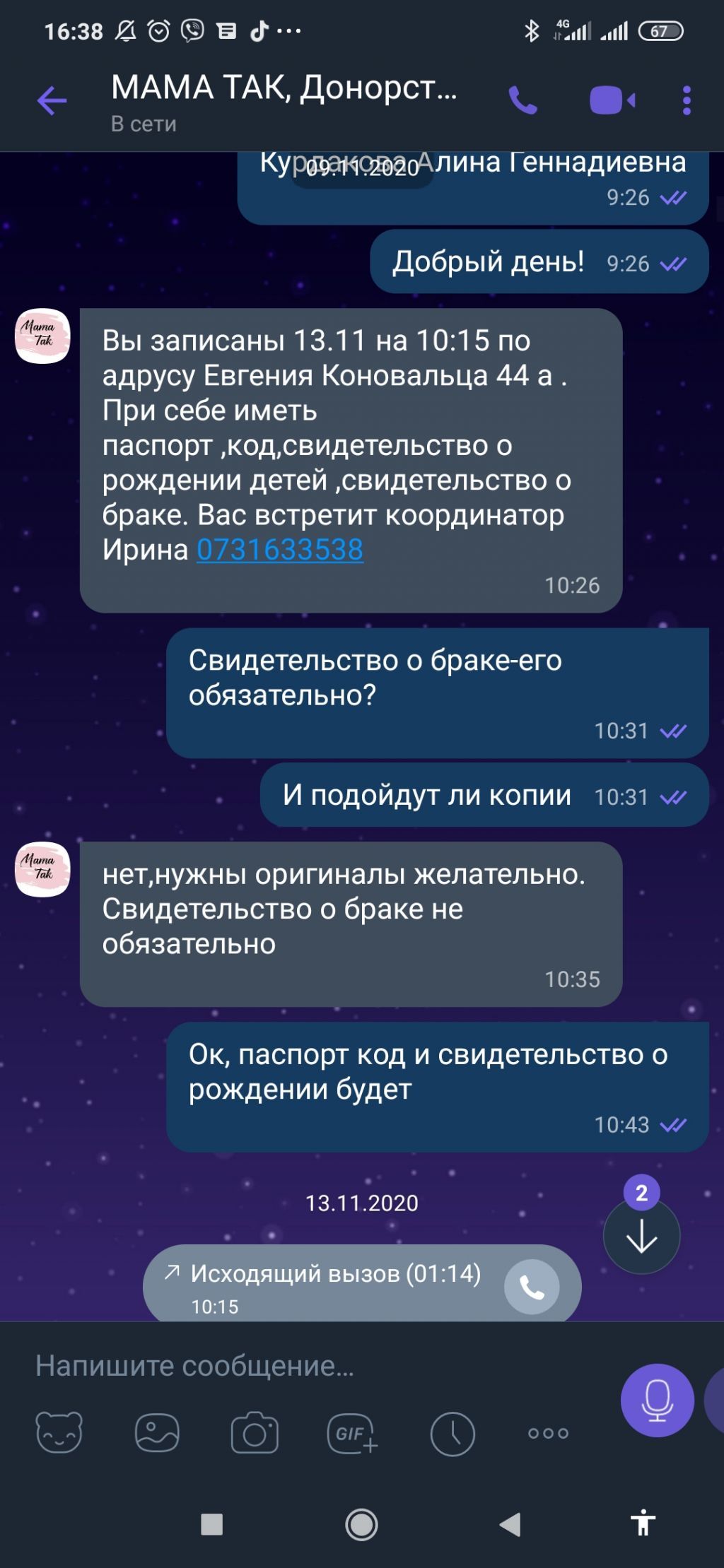This screenshot has width=724, height=1568.
Task: Go back from the chat
Action: tap(52, 101)
